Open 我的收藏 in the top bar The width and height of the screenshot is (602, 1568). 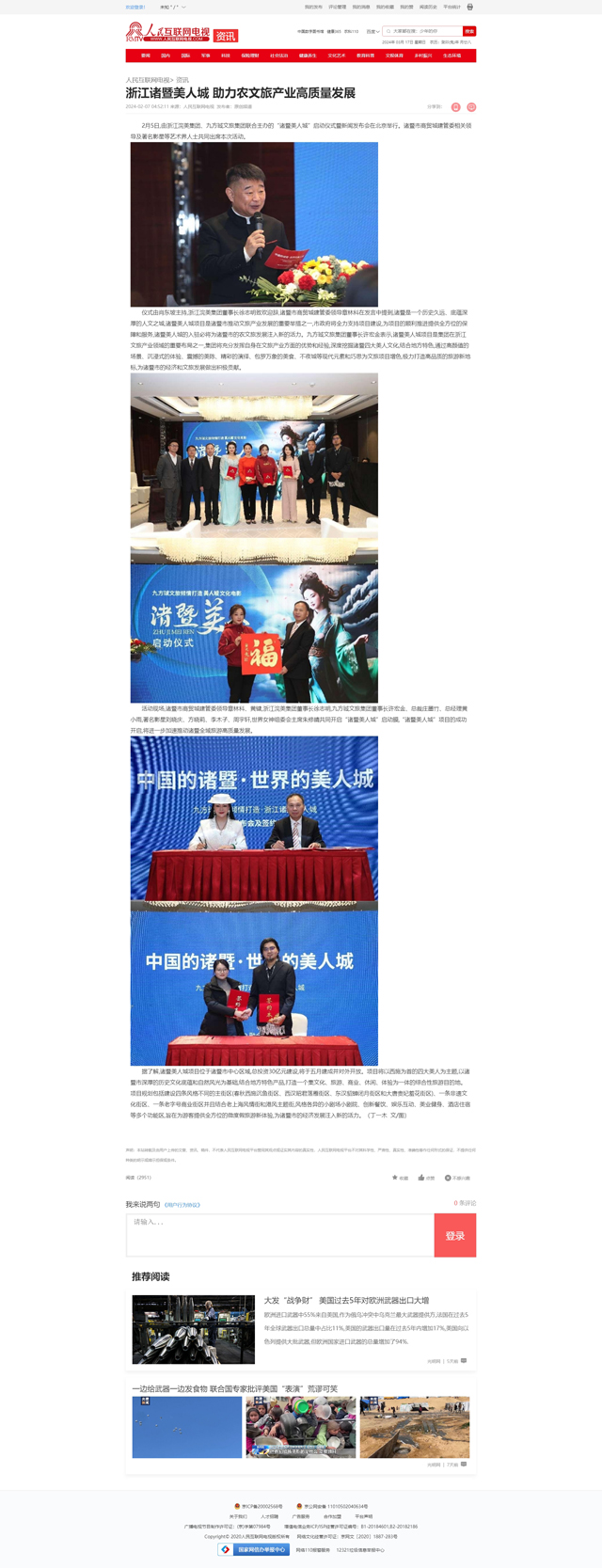(385, 7)
